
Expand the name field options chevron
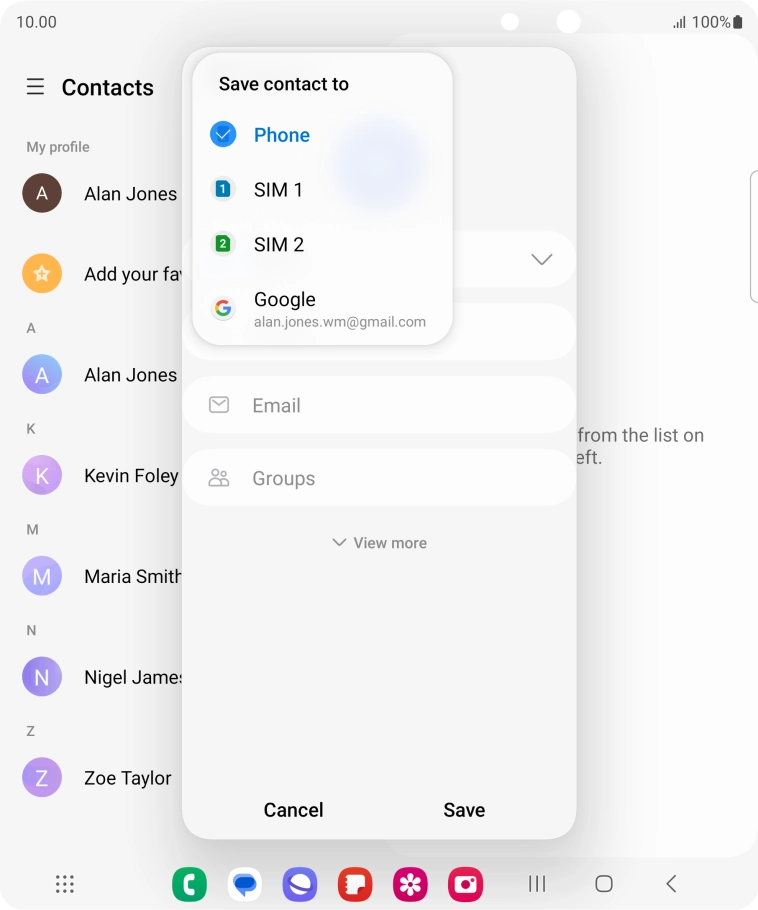(541, 258)
